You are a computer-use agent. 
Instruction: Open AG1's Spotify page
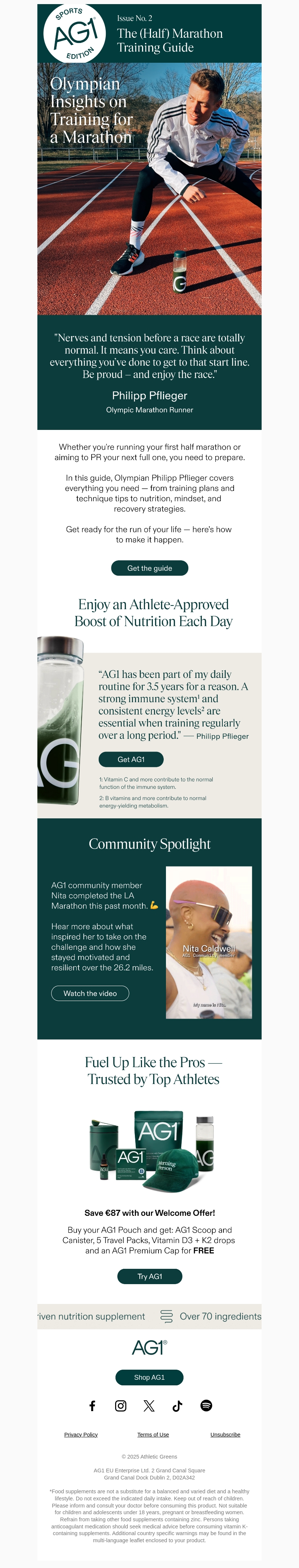206,1406
